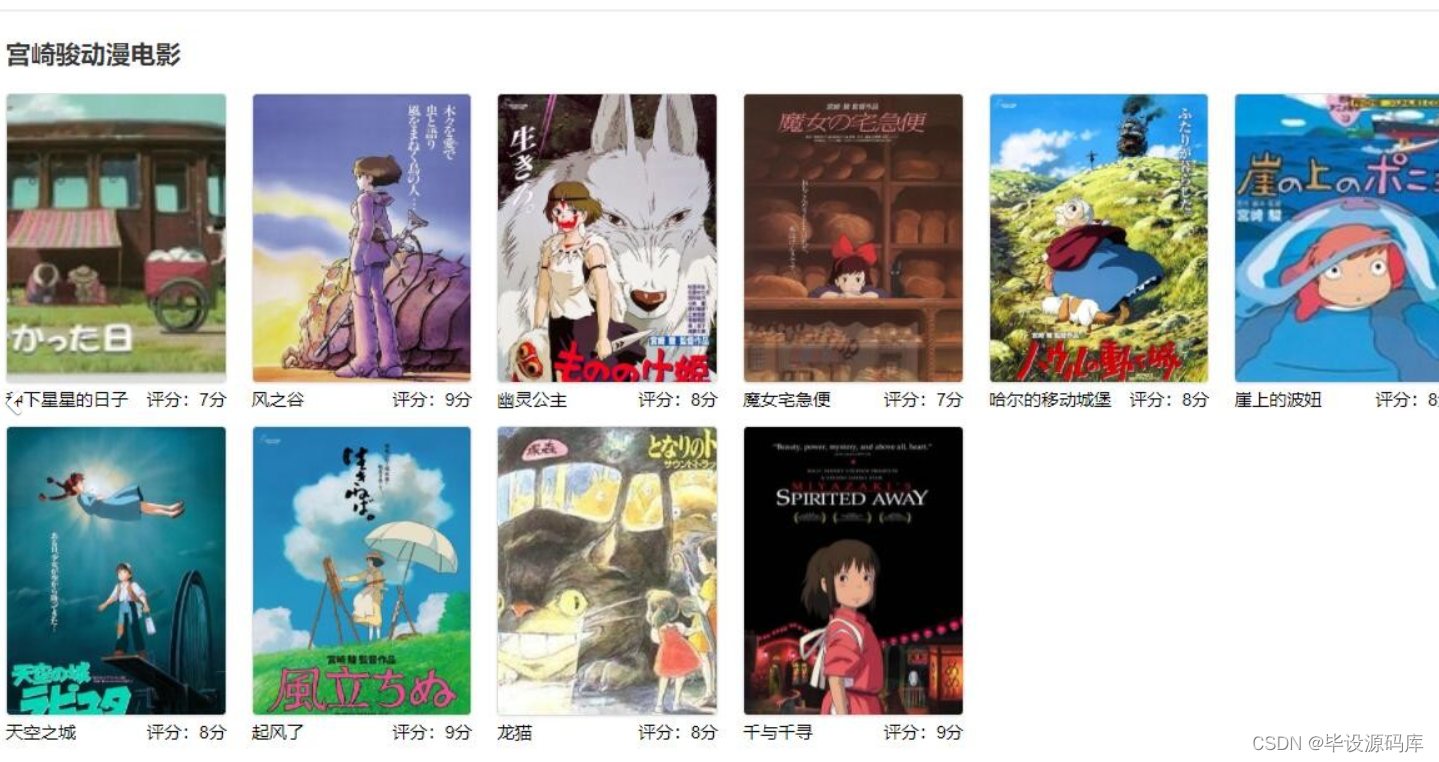
Task: Select the 幽灵公主 movie card
Action: click(x=607, y=237)
